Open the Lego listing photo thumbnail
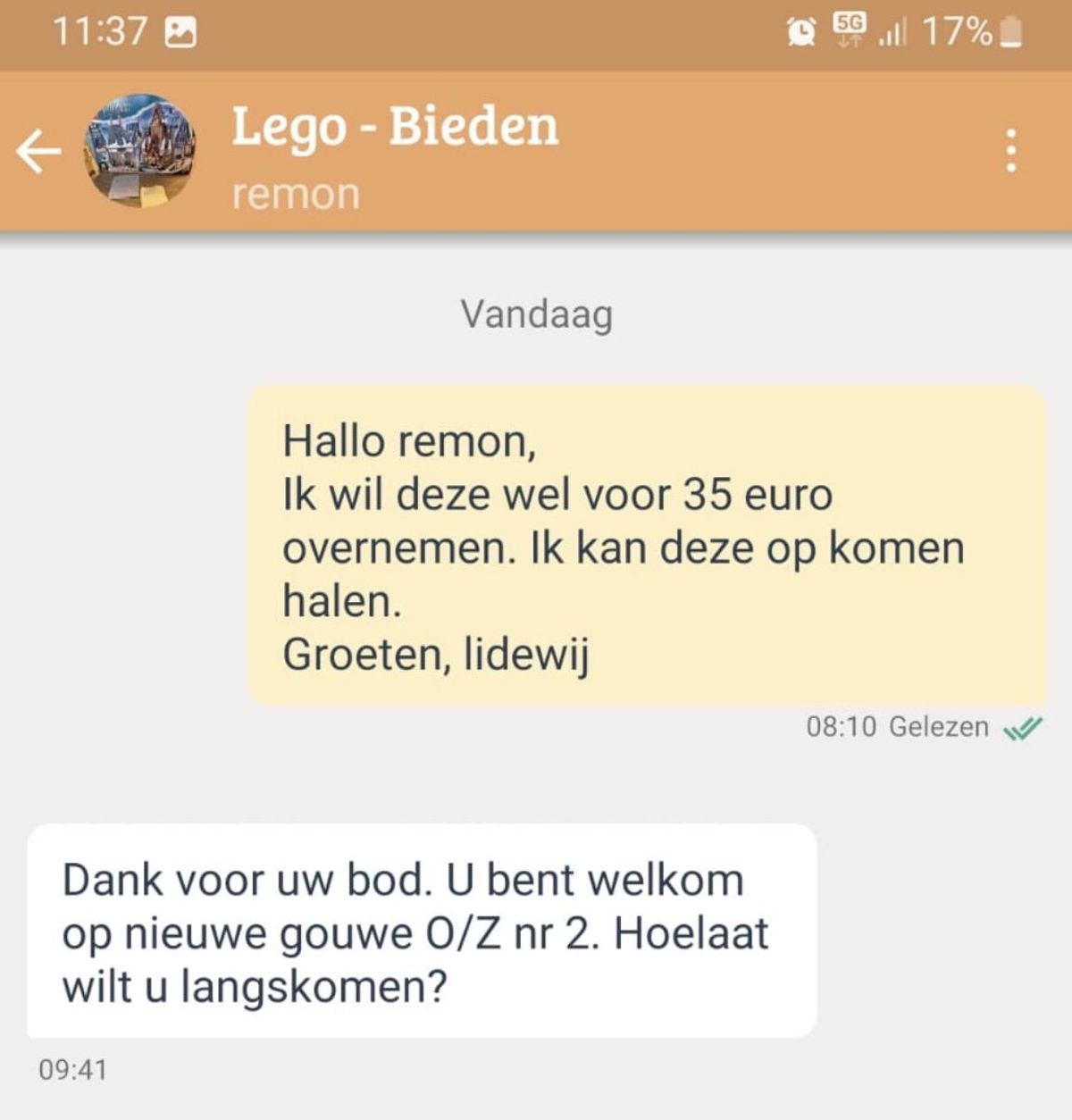Screen dimensions: 1072x1120 (x=139, y=150)
